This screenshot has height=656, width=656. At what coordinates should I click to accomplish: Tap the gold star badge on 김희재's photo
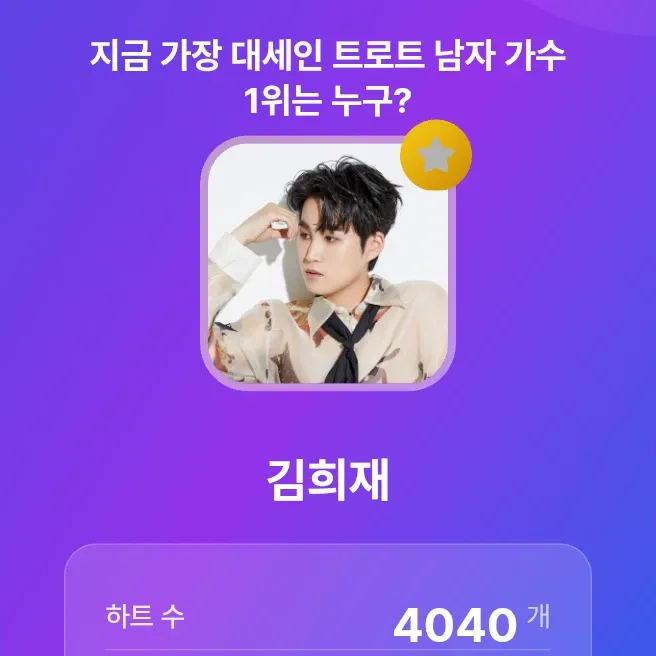click(x=436, y=155)
